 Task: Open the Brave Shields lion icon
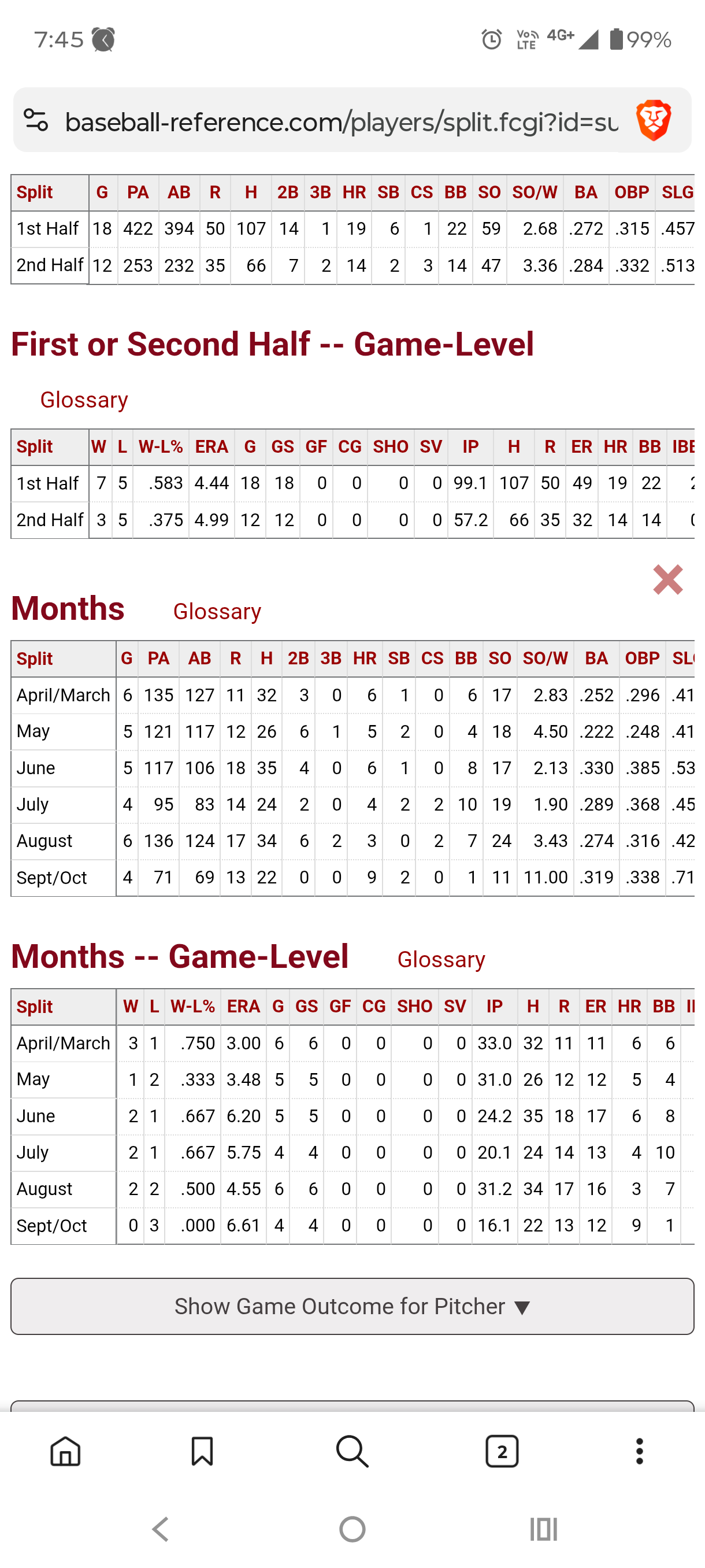pos(654,120)
